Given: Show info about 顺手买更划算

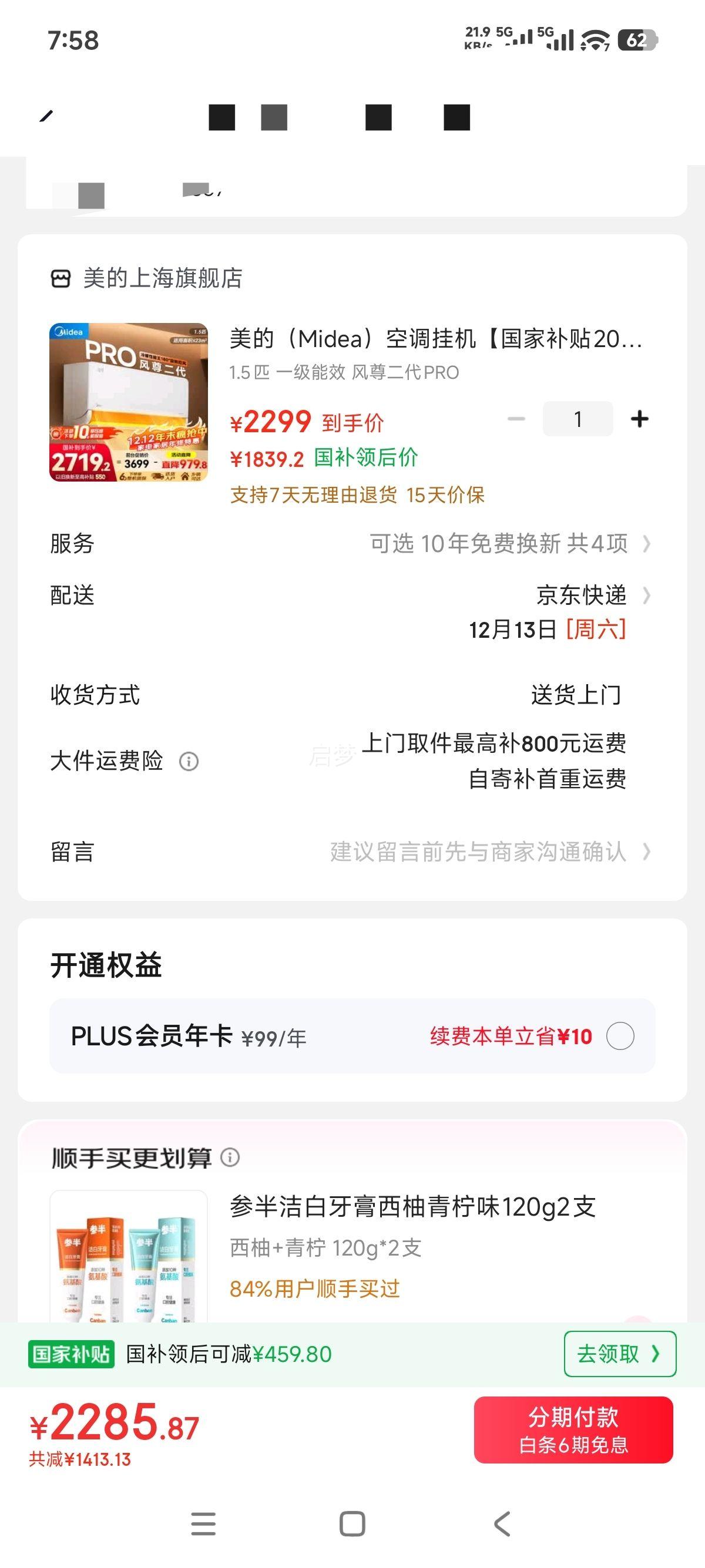Looking at the screenshot, I should pyautogui.click(x=230, y=1157).
